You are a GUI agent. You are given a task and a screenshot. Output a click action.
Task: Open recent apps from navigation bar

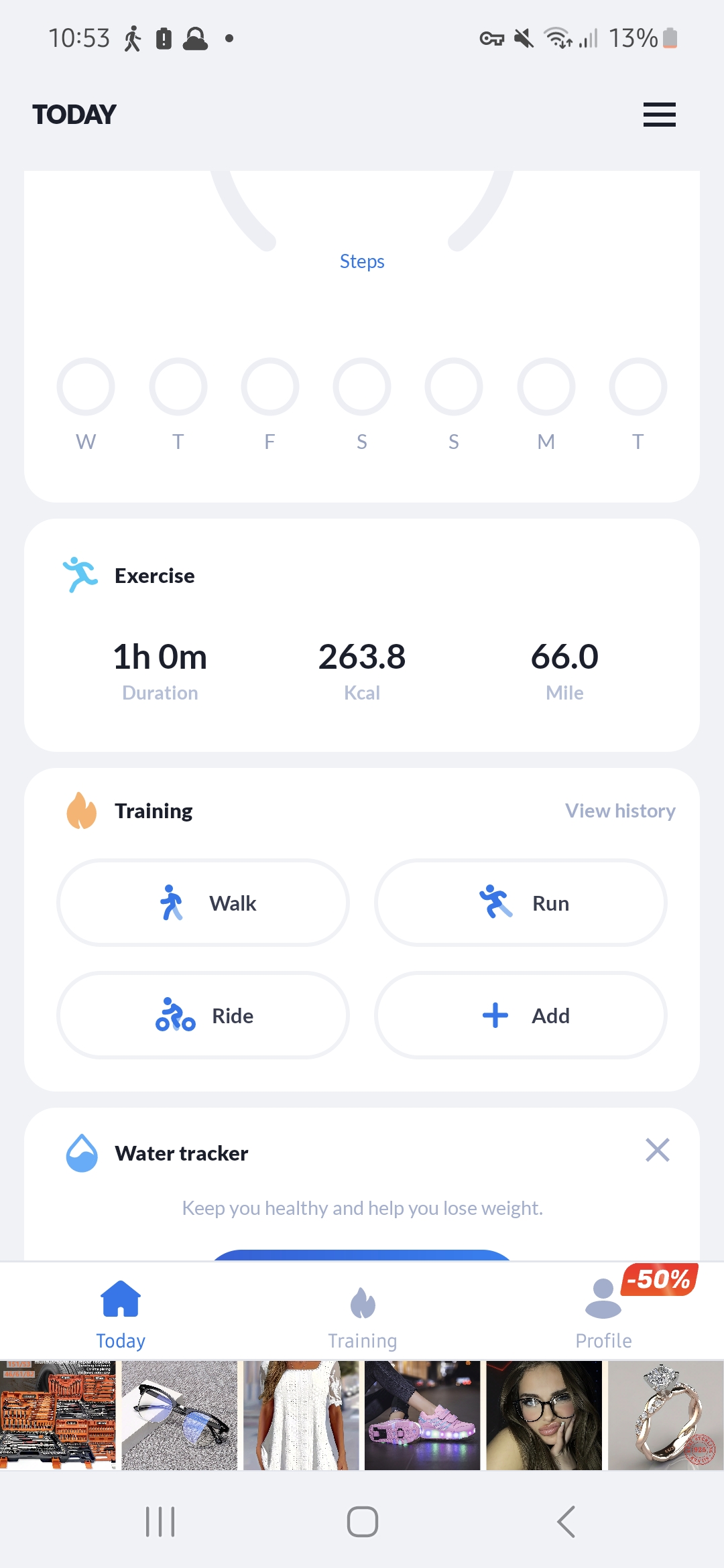click(x=160, y=1521)
